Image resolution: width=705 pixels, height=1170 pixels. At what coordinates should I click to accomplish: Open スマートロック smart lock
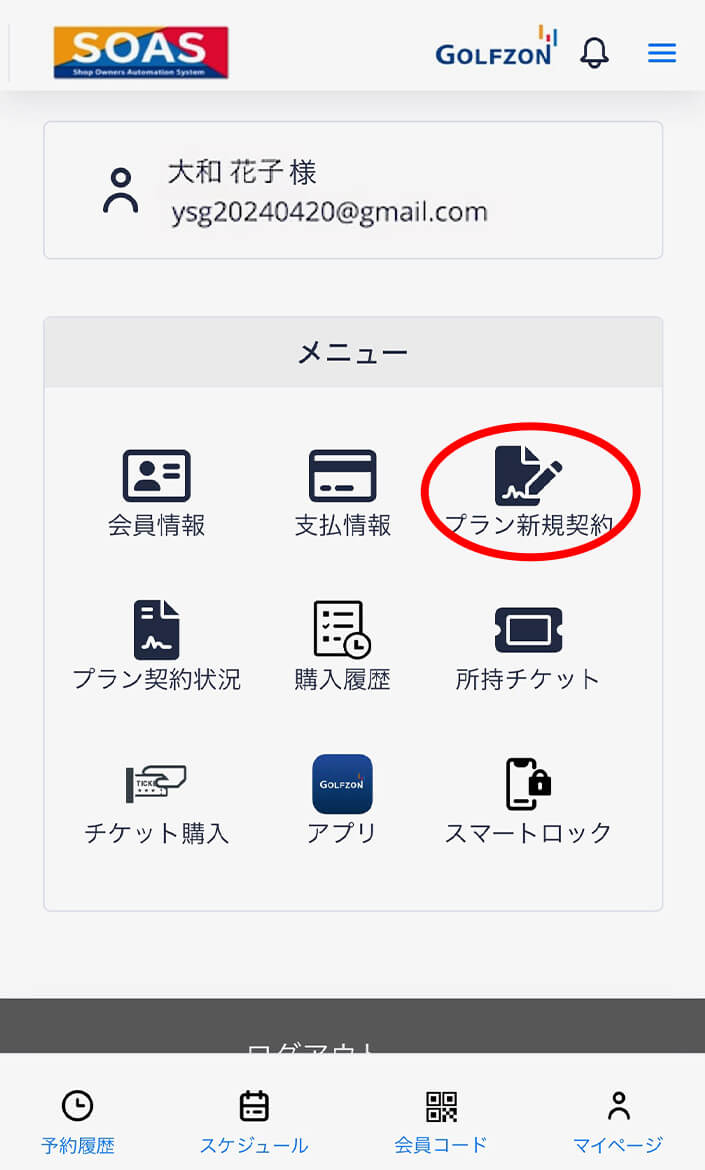coord(528,799)
